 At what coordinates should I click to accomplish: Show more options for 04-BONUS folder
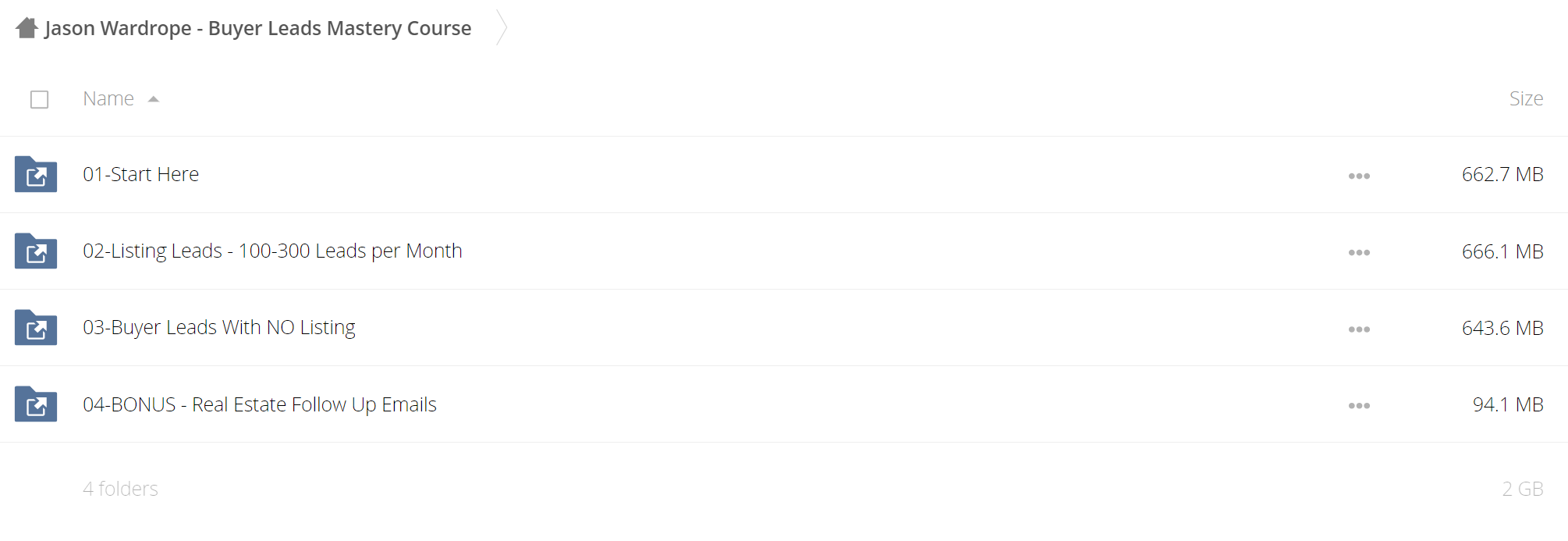pyautogui.click(x=1358, y=405)
